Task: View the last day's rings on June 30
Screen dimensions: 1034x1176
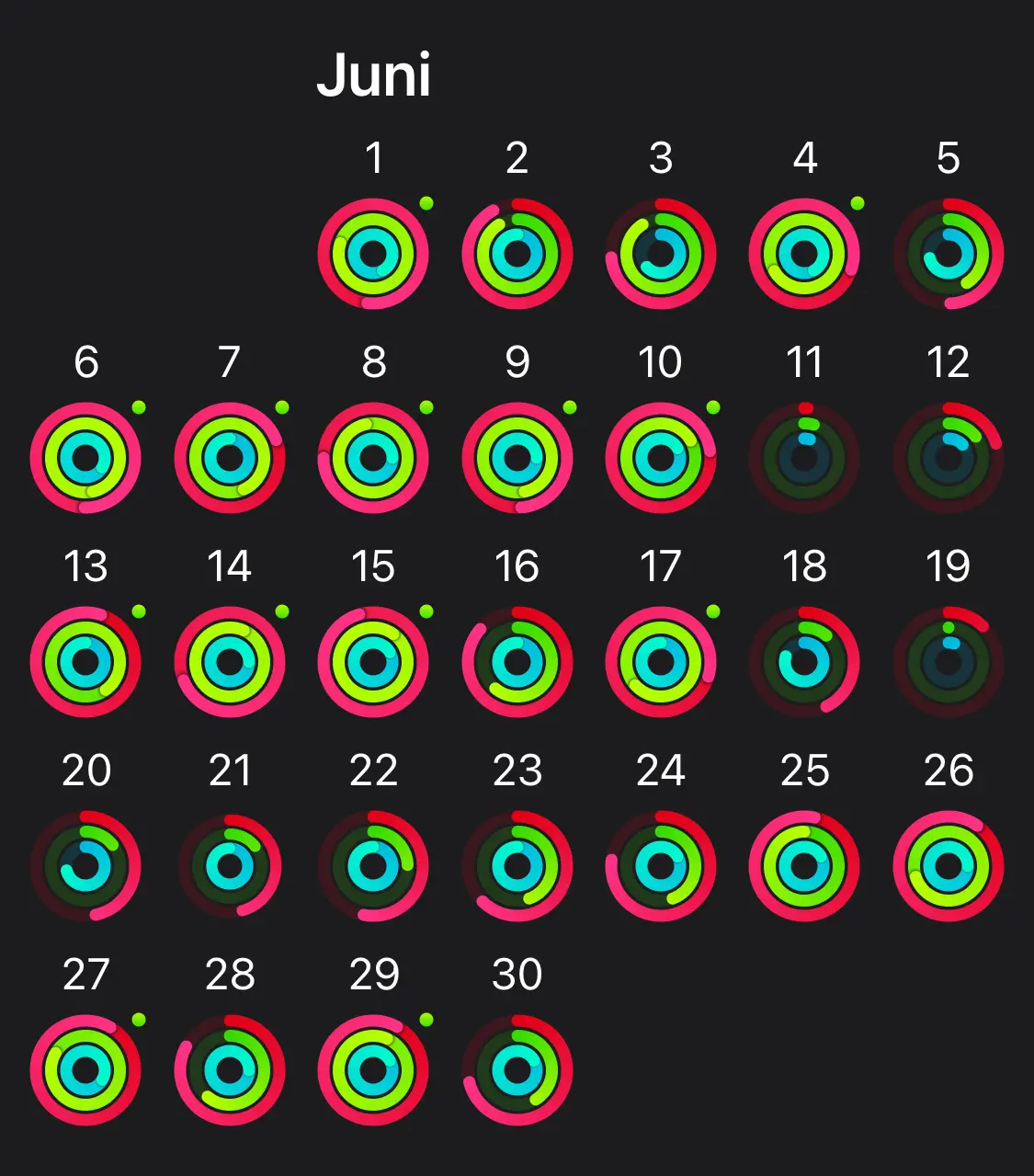Action: 517,1068
